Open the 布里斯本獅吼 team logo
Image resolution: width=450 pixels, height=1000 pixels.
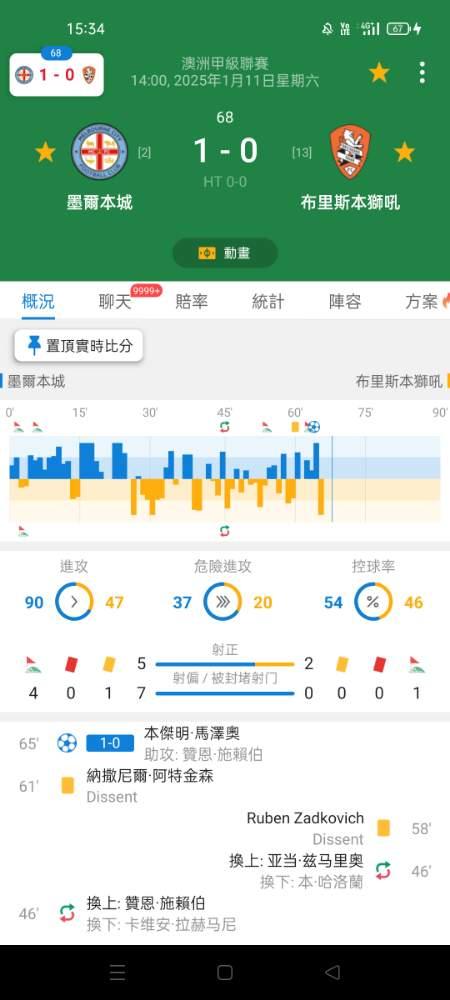(350, 152)
